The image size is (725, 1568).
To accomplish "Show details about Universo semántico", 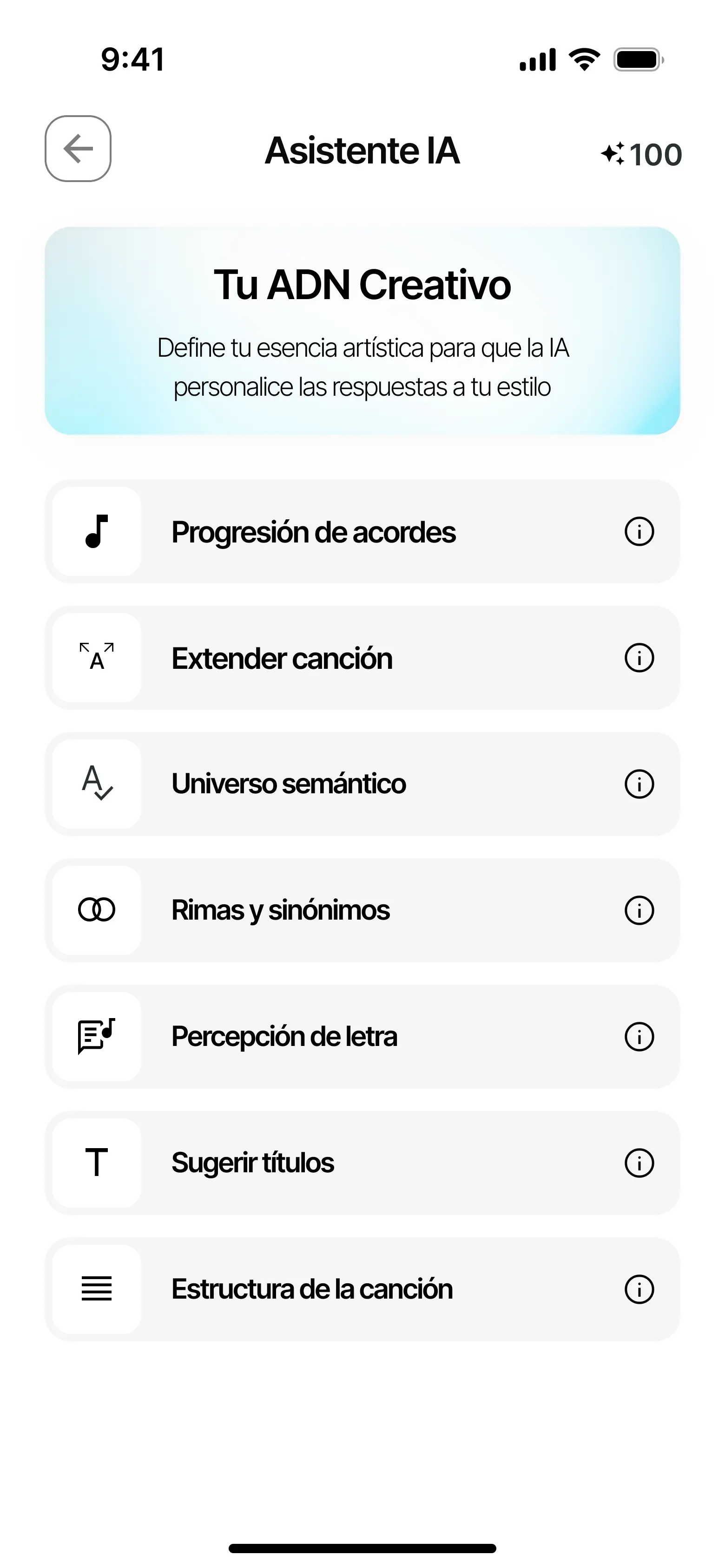I will pos(639,784).
